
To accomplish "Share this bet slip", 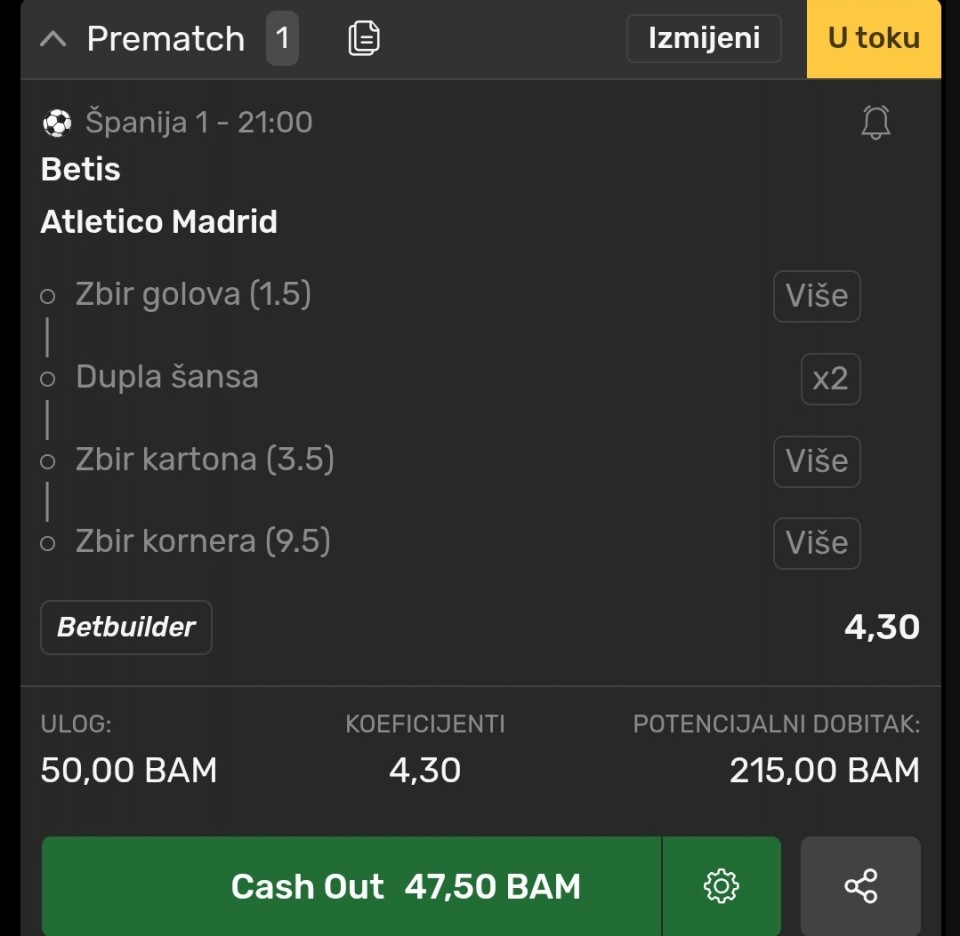I will point(860,886).
